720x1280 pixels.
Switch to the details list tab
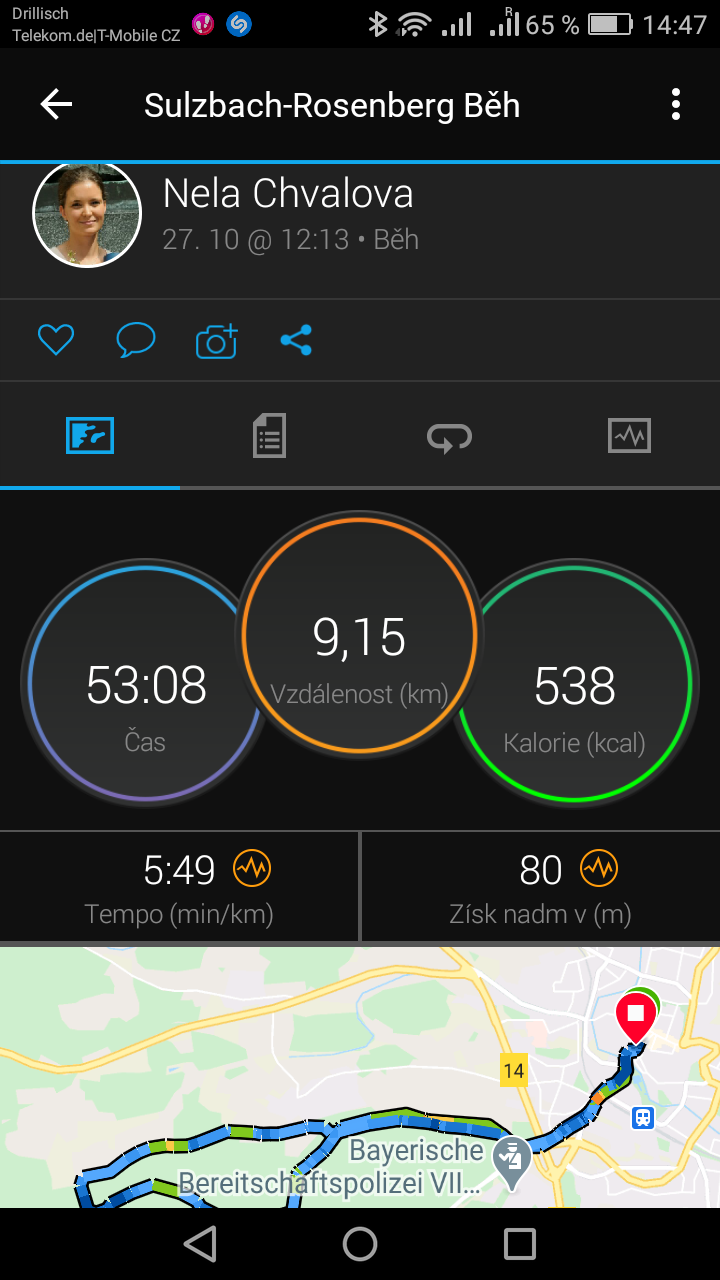tap(269, 436)
